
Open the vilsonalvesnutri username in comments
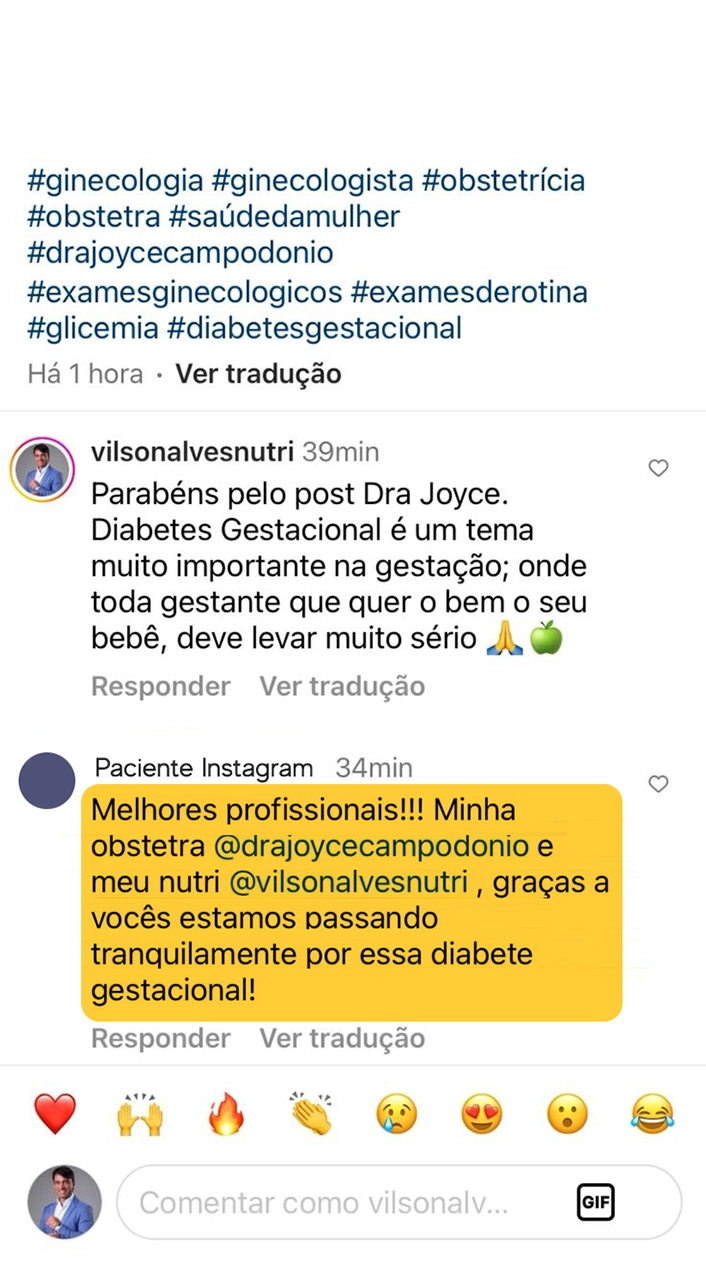[191, 452]
